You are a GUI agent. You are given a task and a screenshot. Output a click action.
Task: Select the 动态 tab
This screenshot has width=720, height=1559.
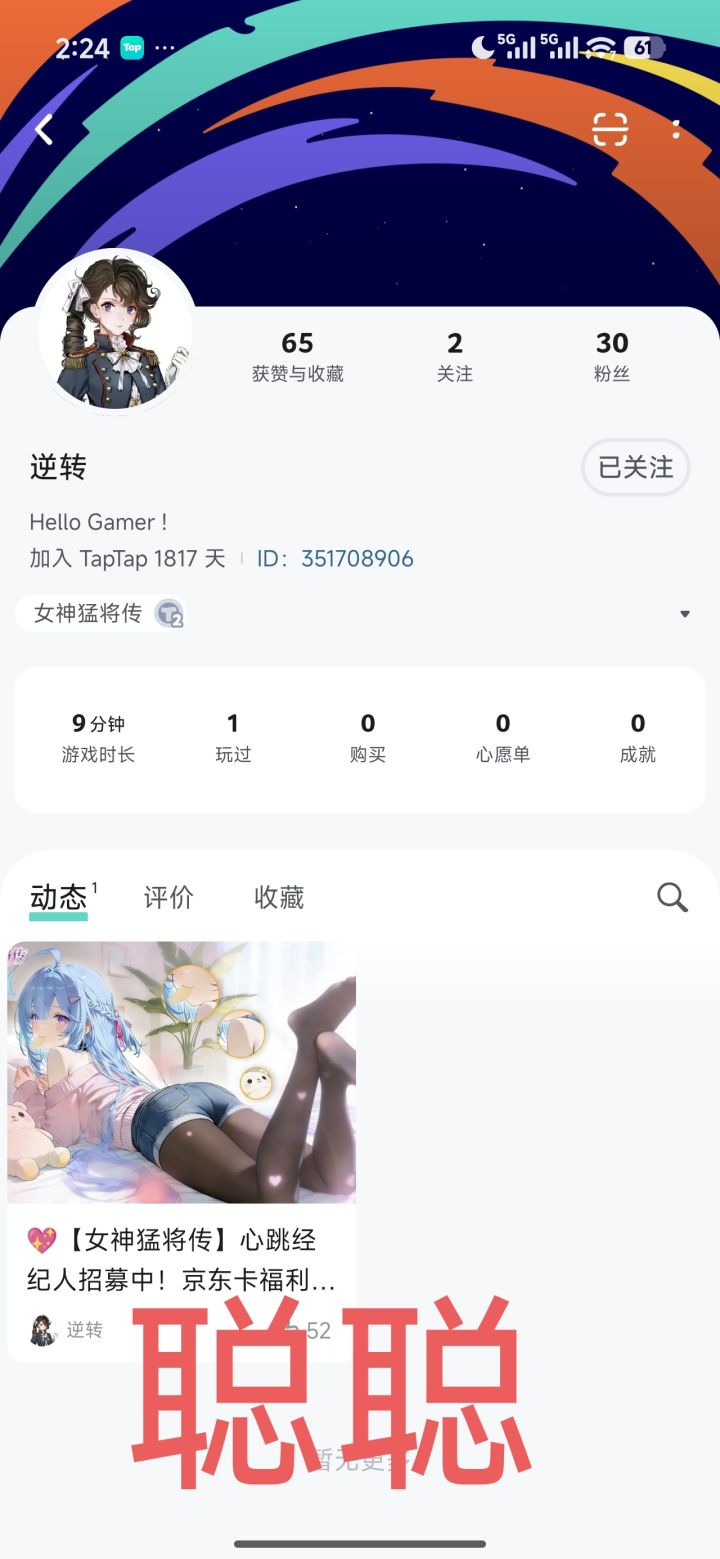click(x=58, y=897)
